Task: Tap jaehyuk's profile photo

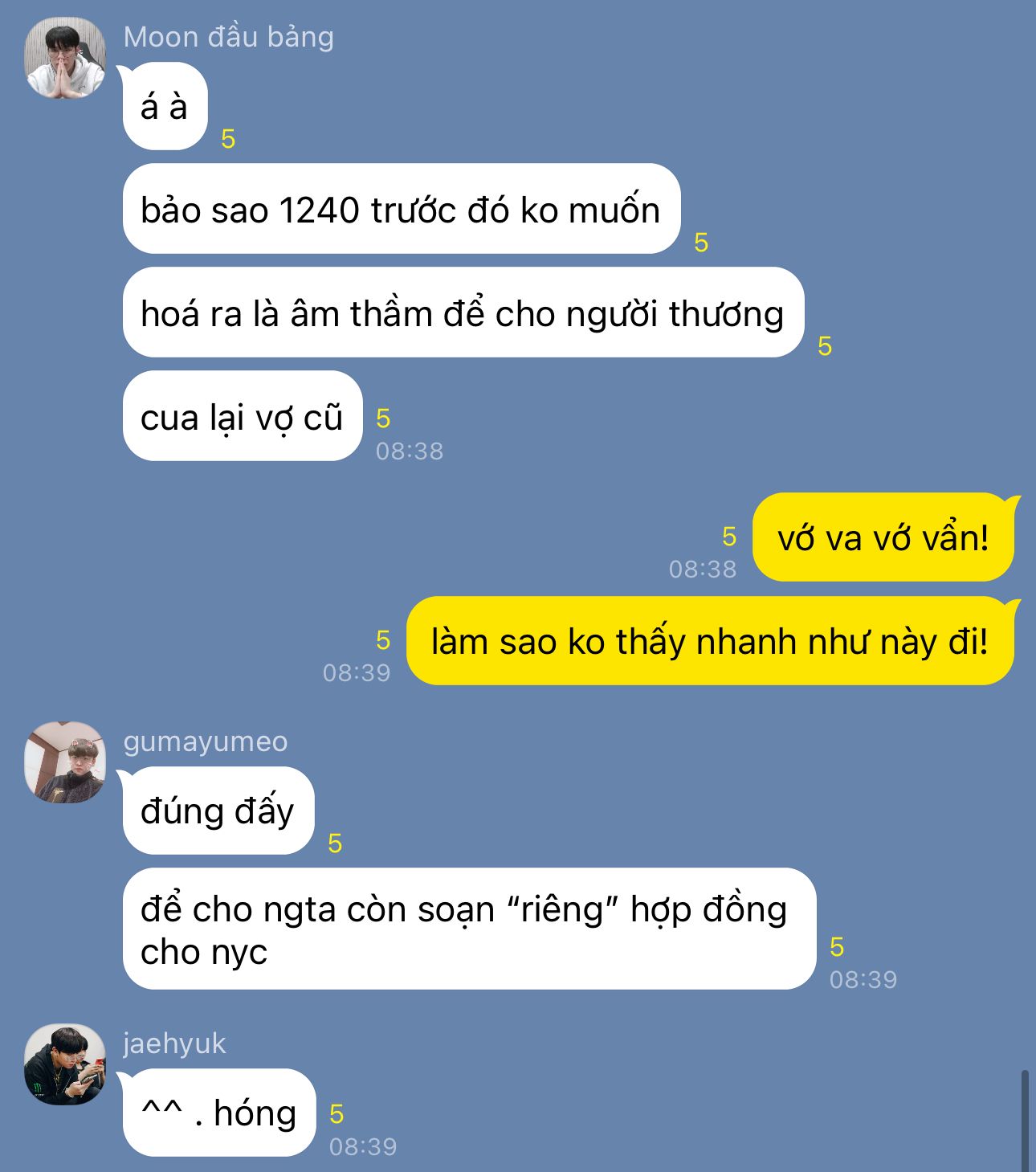Action: click(x=65, y=1064)
